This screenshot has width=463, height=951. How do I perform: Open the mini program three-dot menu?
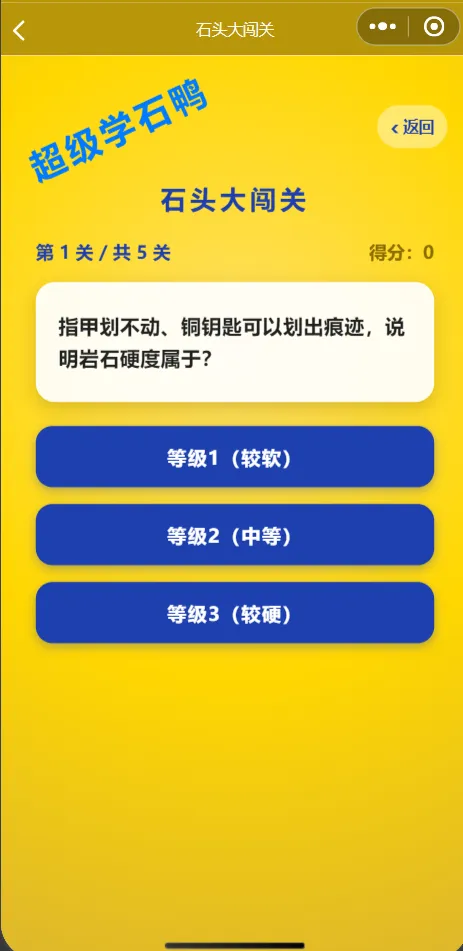click(382, 27)
